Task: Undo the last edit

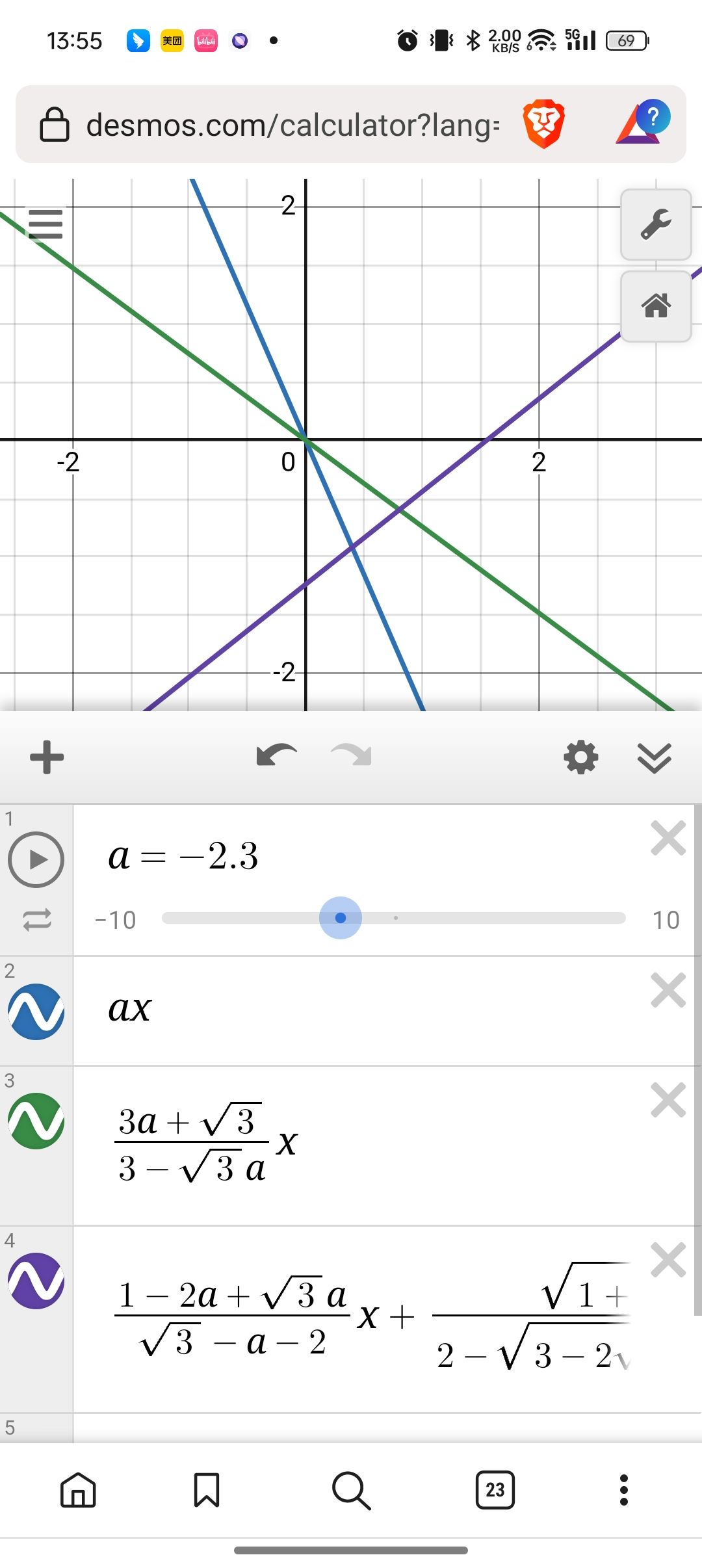Action: tap(276, 756)
